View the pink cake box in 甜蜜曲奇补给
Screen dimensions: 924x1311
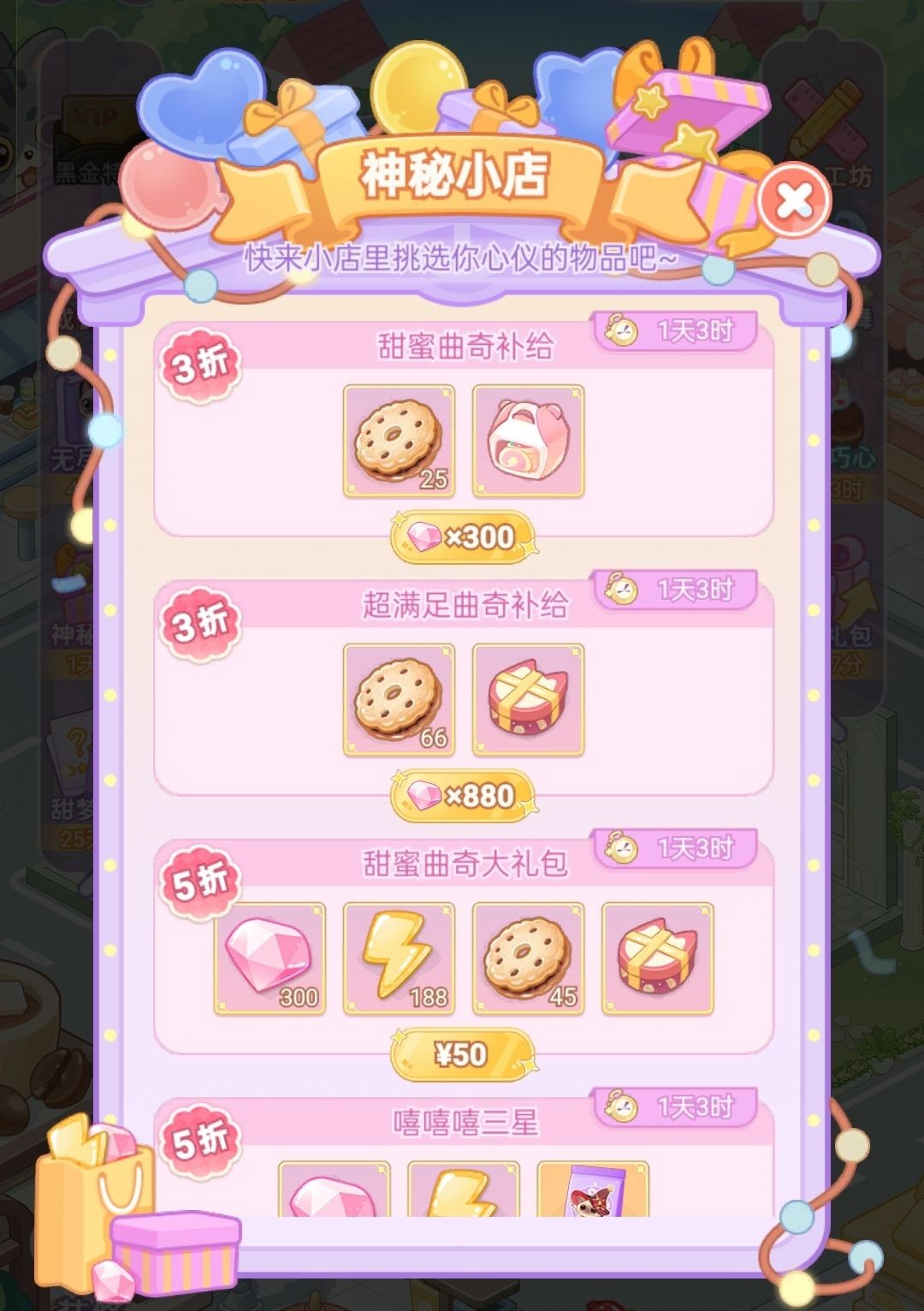[528, 441]
